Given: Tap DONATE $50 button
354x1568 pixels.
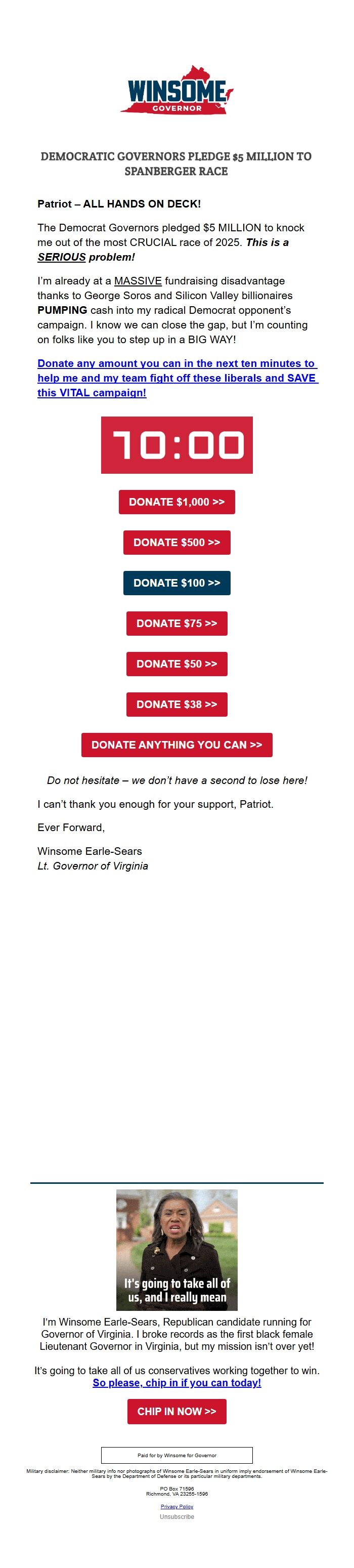Looking at the screenshot, I should [x=176, y=664].
